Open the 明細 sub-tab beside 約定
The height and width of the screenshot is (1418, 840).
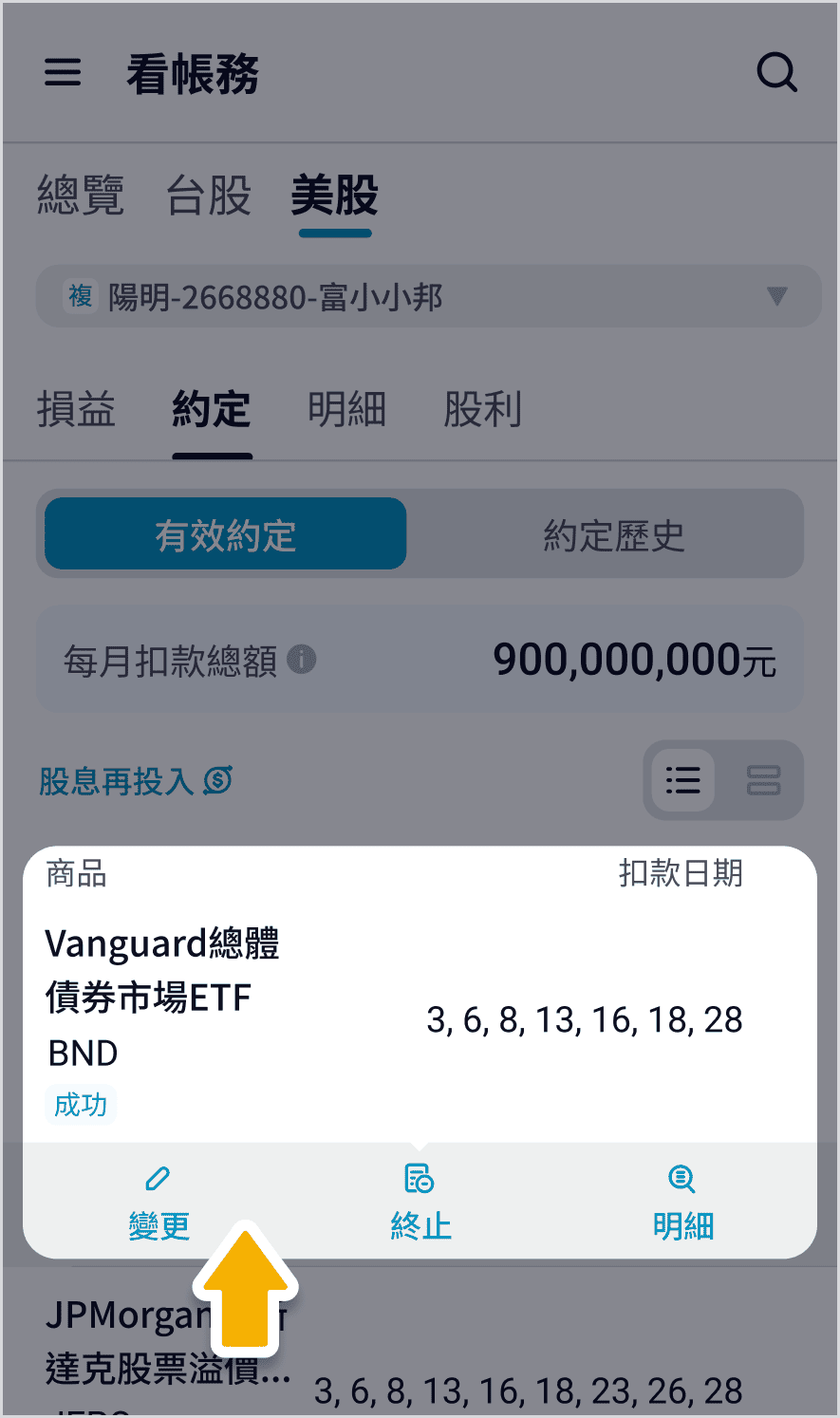point(347,410)
